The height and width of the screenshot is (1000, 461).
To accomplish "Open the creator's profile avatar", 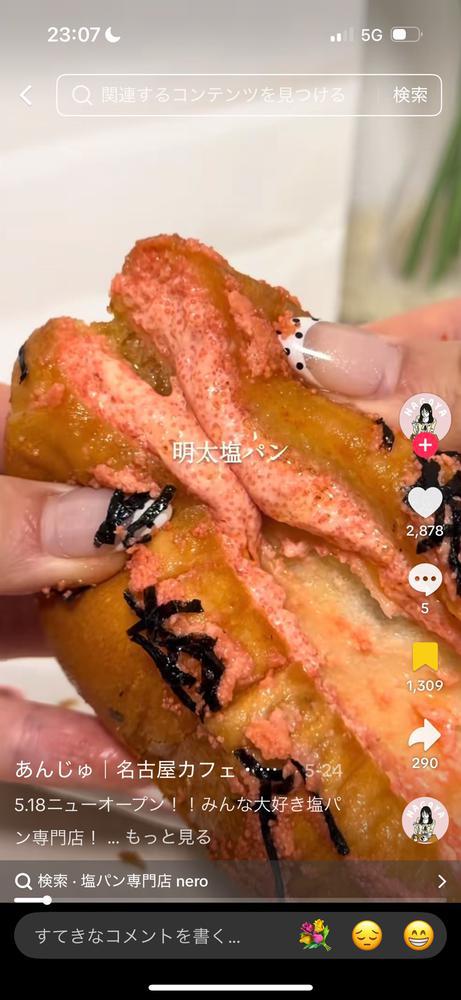I will (x=425, y=417).
